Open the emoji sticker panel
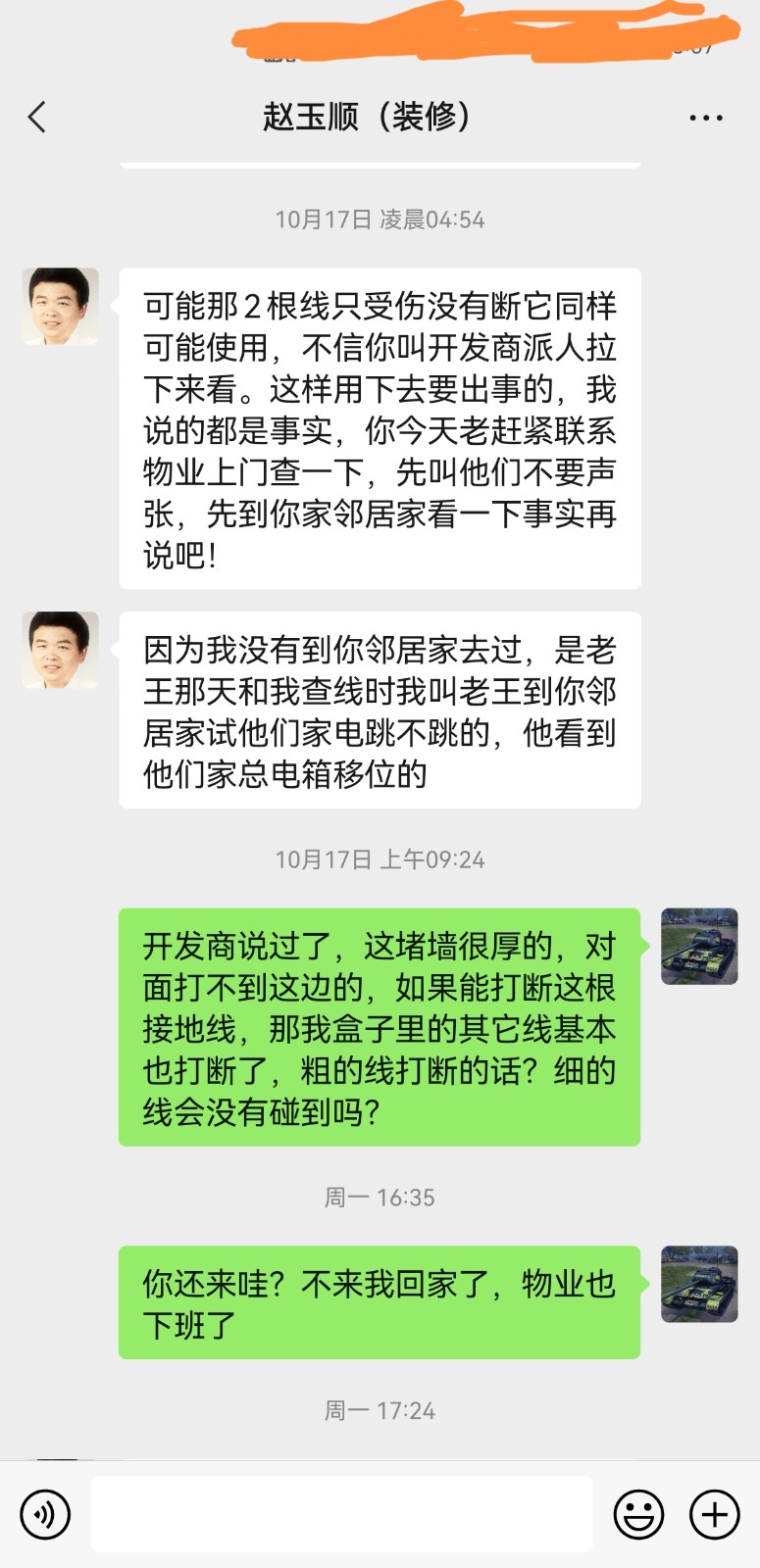This screenshot has height=1568, width=760. pos(638,1514)
